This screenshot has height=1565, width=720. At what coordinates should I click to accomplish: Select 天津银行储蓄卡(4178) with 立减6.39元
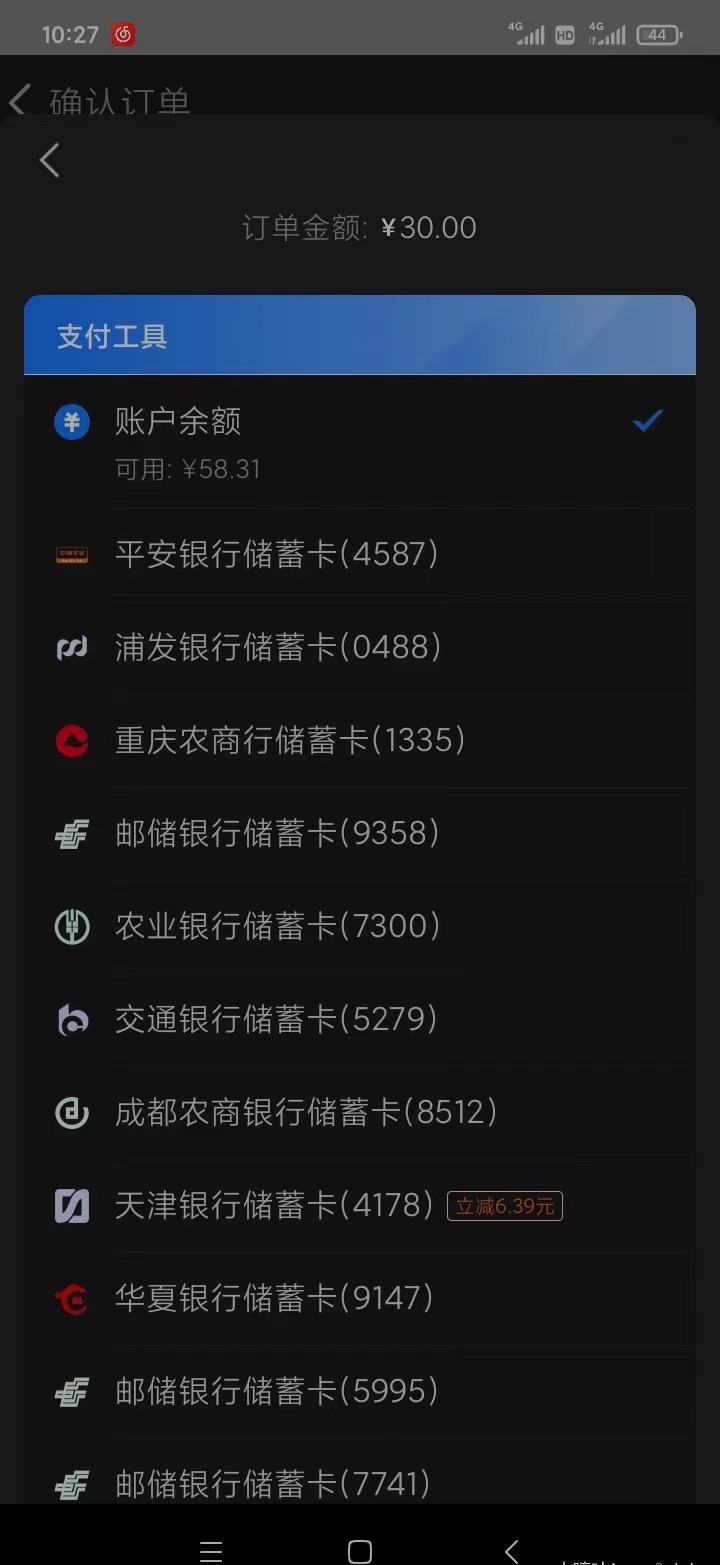(x=360, y=1205)
